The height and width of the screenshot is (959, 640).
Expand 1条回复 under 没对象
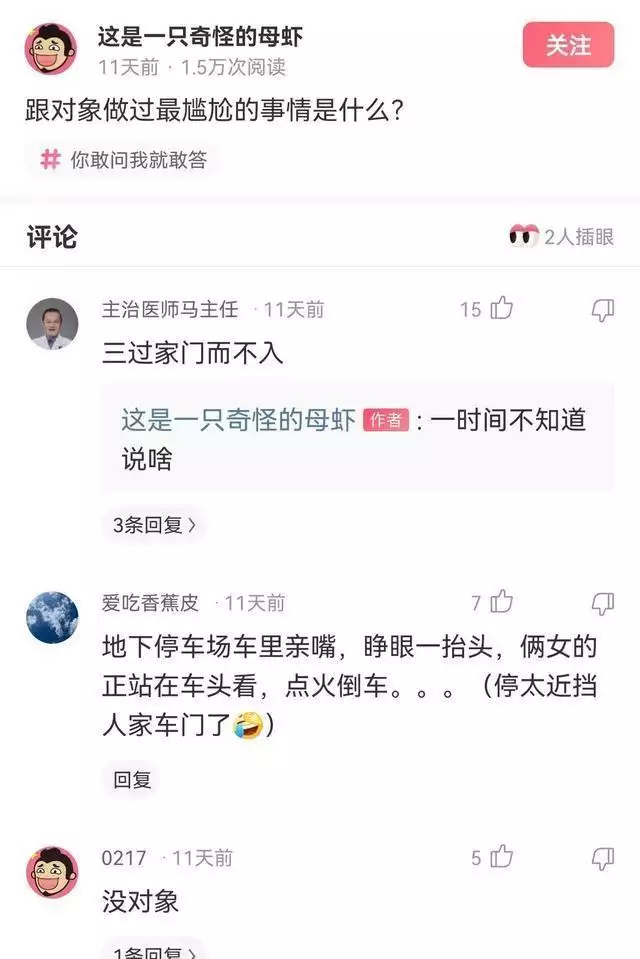pyautogui.click(x=154, y=950)
